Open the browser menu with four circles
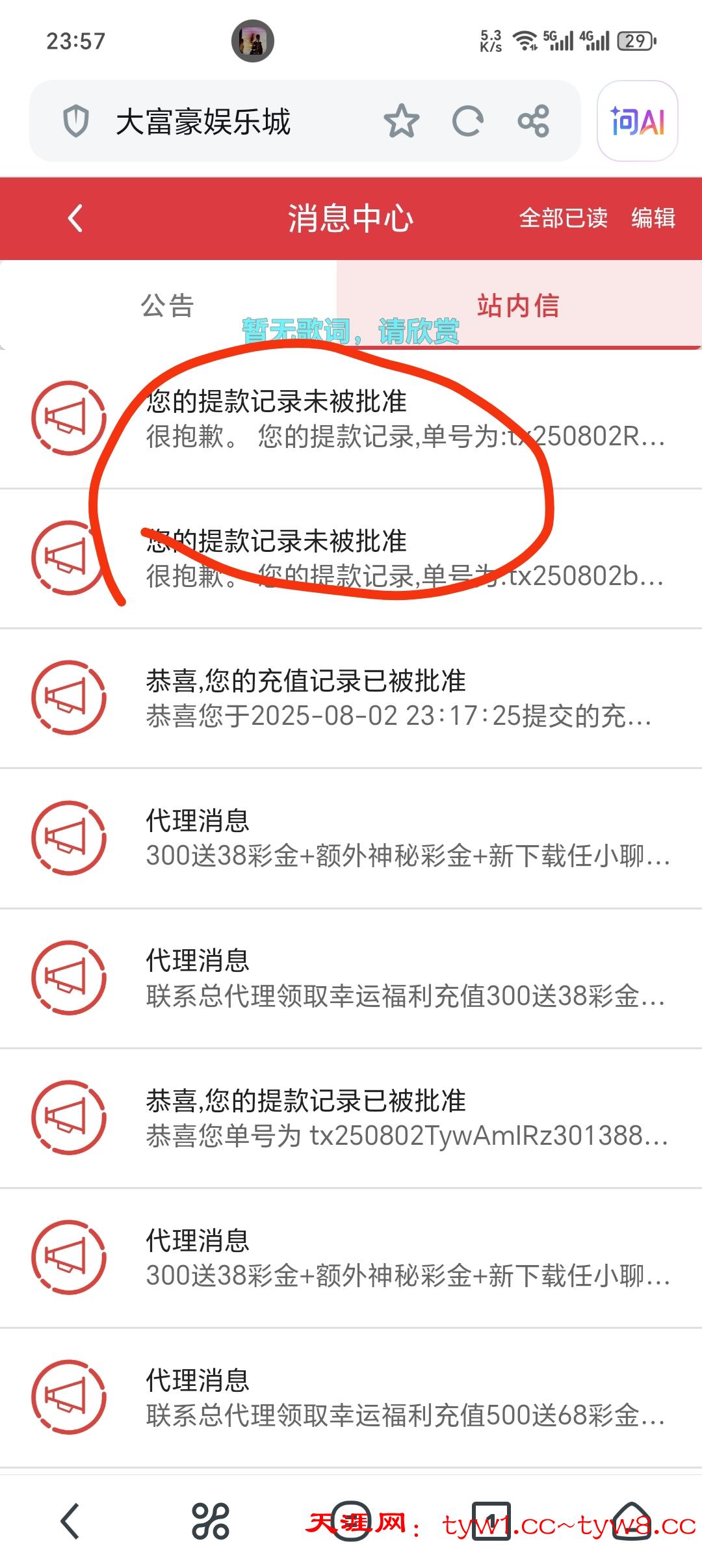The width and height of the screenshot is (702, 1568). 211,1521
